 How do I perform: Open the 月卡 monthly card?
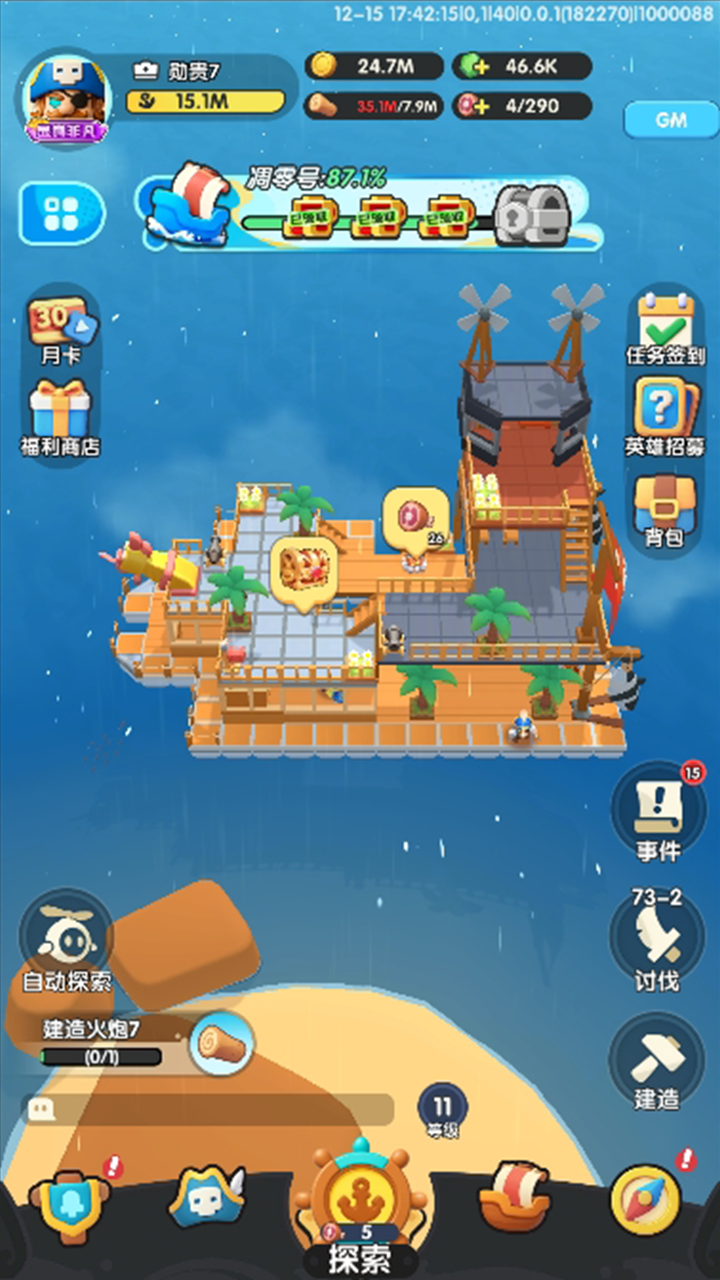pos(62,330)
